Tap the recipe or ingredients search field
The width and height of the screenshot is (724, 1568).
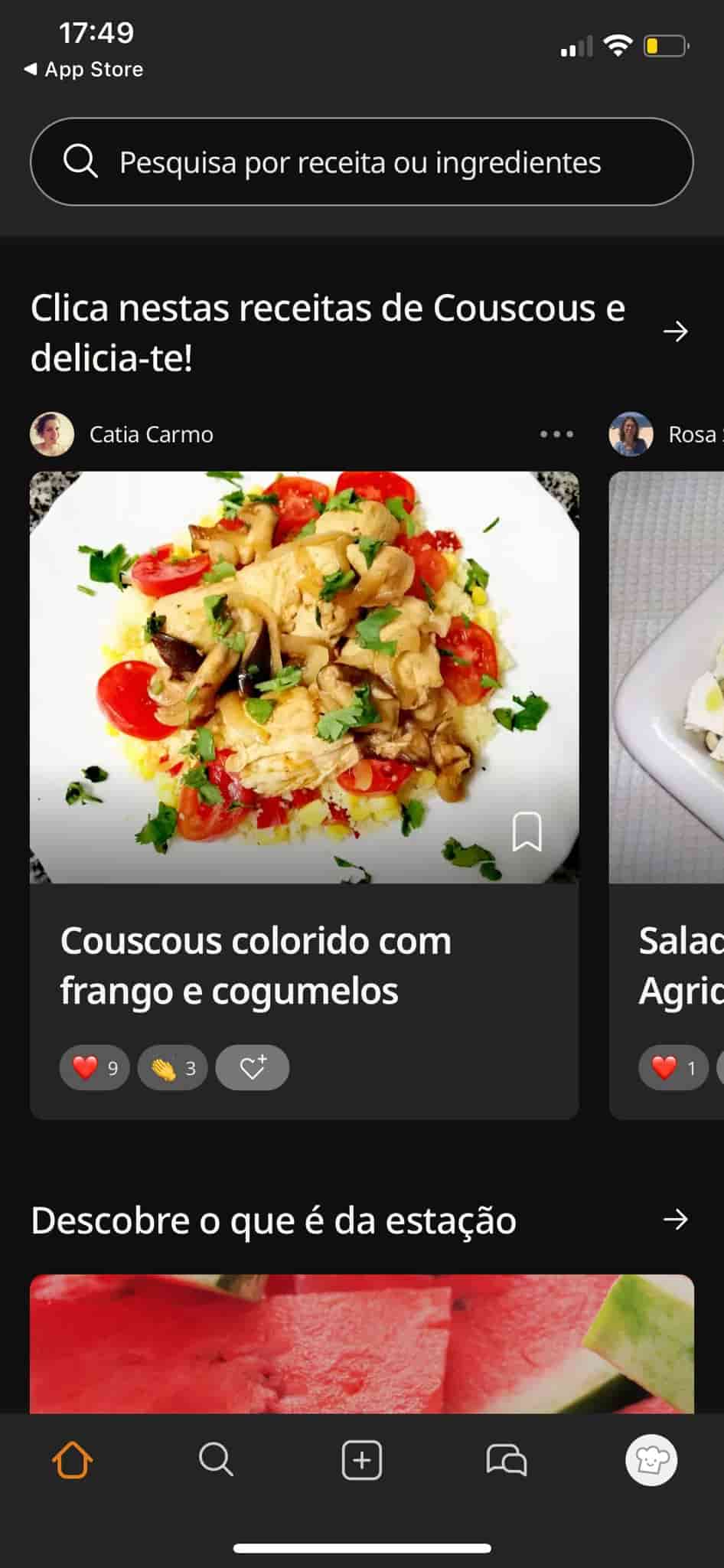[361, 162]
